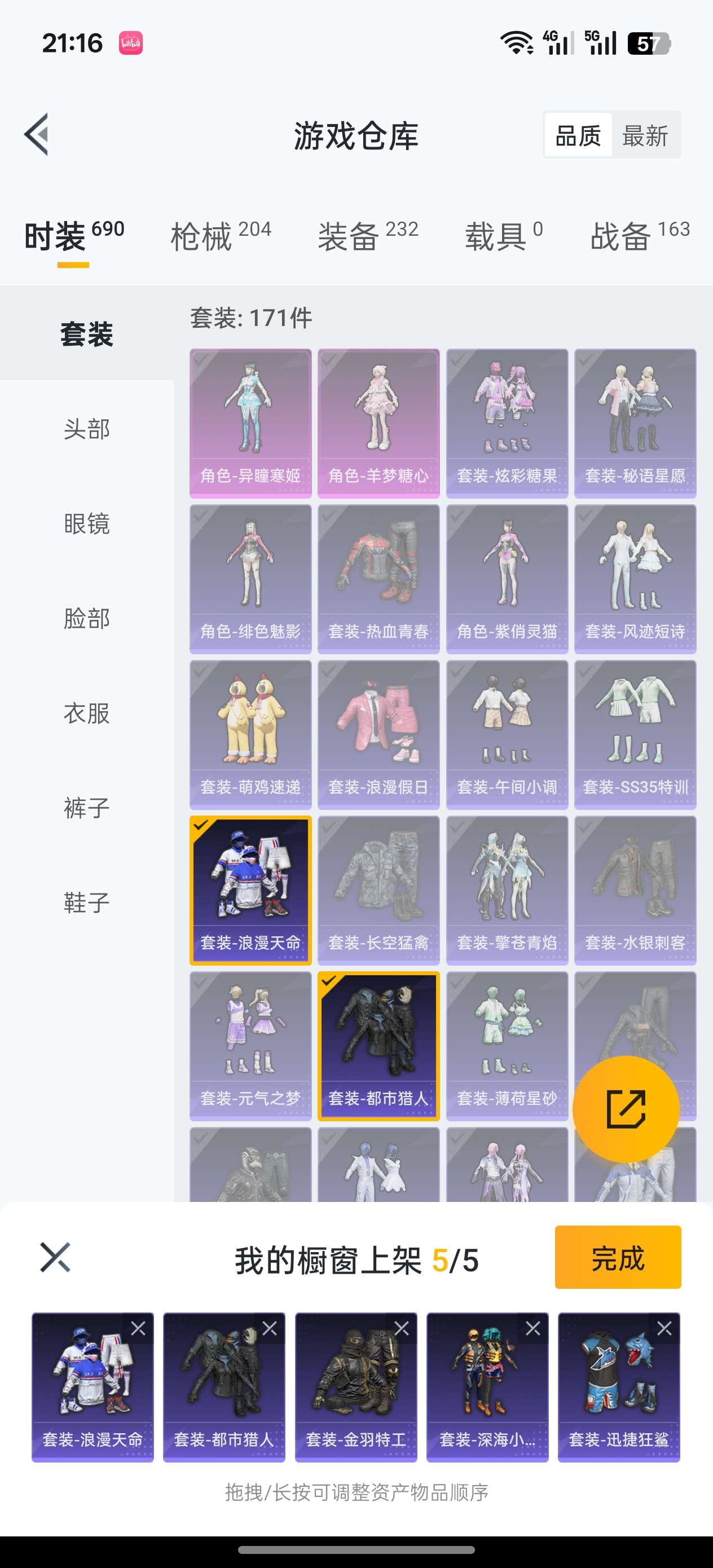Remove 套装-迅捷狂鲨 from the showcase
The height and width of the screenshot is (1568, 713).
click(x=664, y=1329)
